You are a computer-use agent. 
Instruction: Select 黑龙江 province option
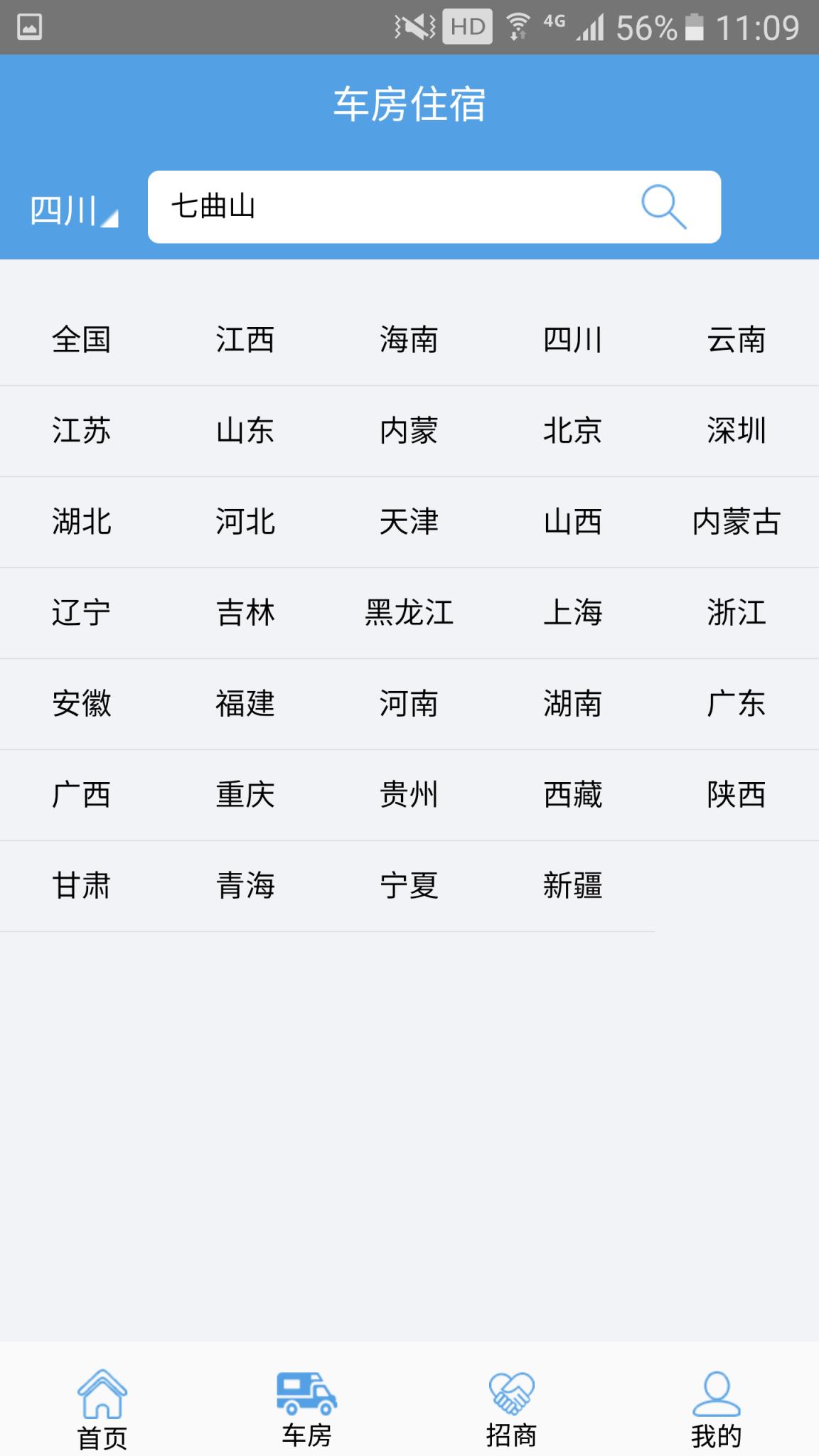pyautogui.click(x=409, y=612)
